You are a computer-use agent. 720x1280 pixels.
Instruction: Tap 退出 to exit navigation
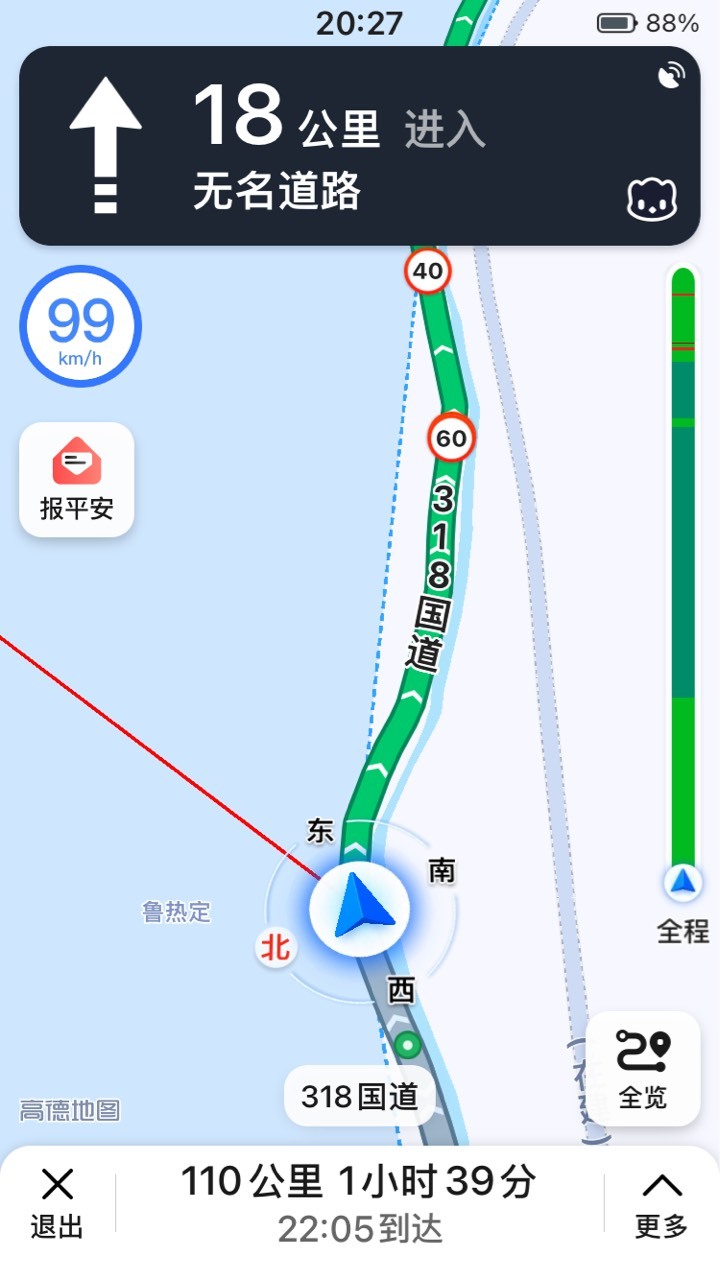point(57,1204)
